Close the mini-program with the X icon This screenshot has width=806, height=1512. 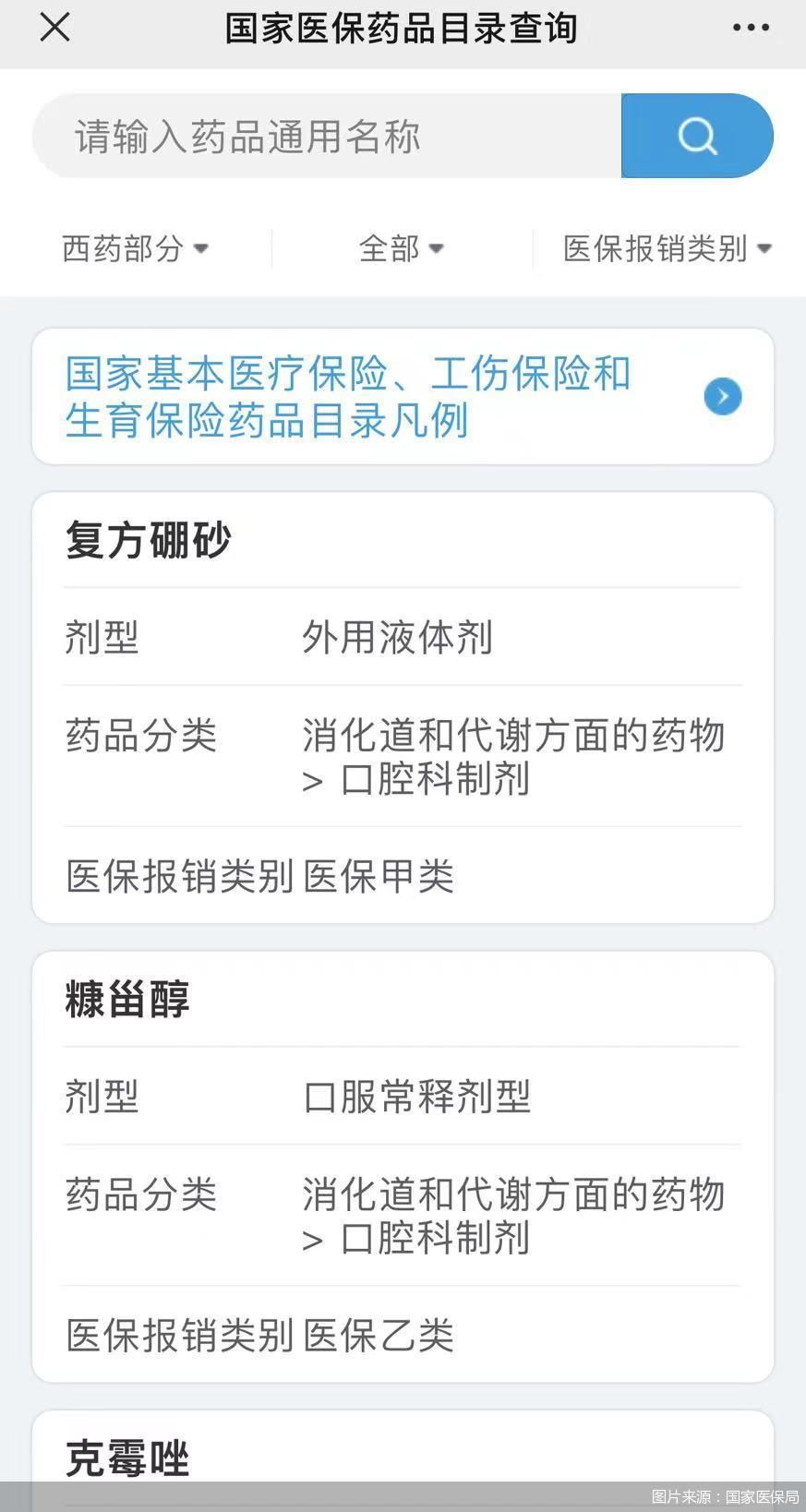54,28
